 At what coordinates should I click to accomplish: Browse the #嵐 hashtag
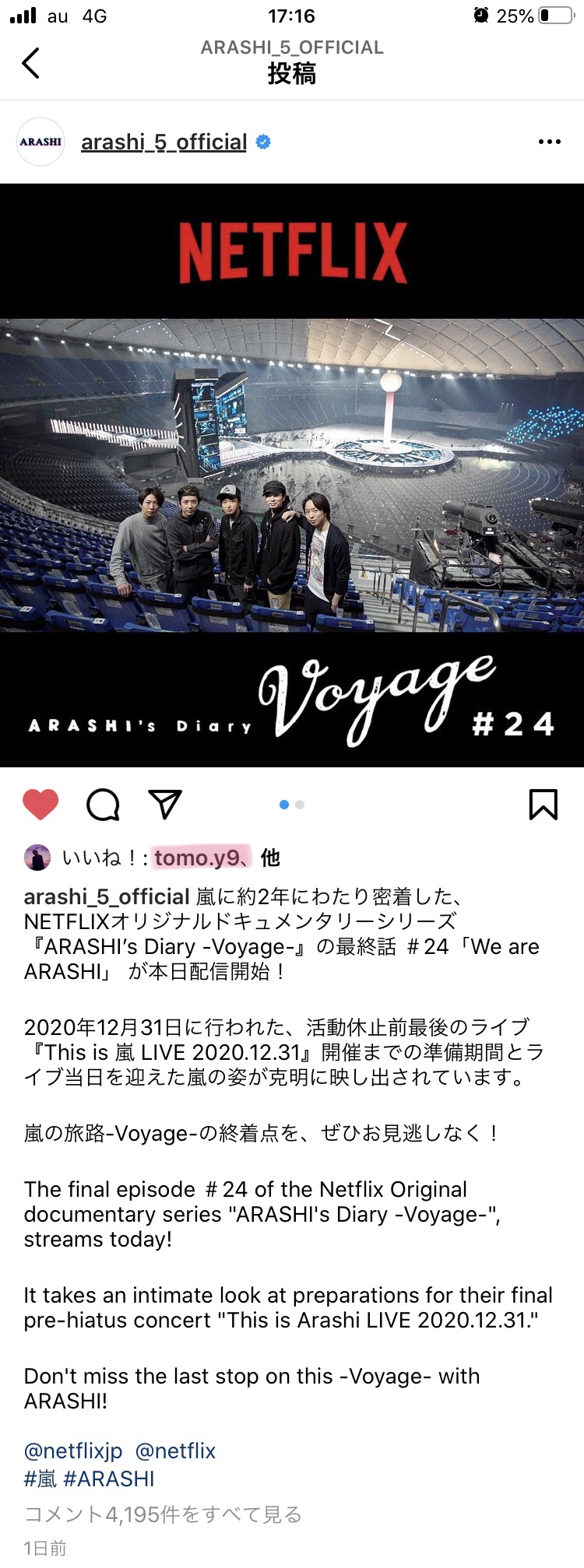tap(40, 1479)
